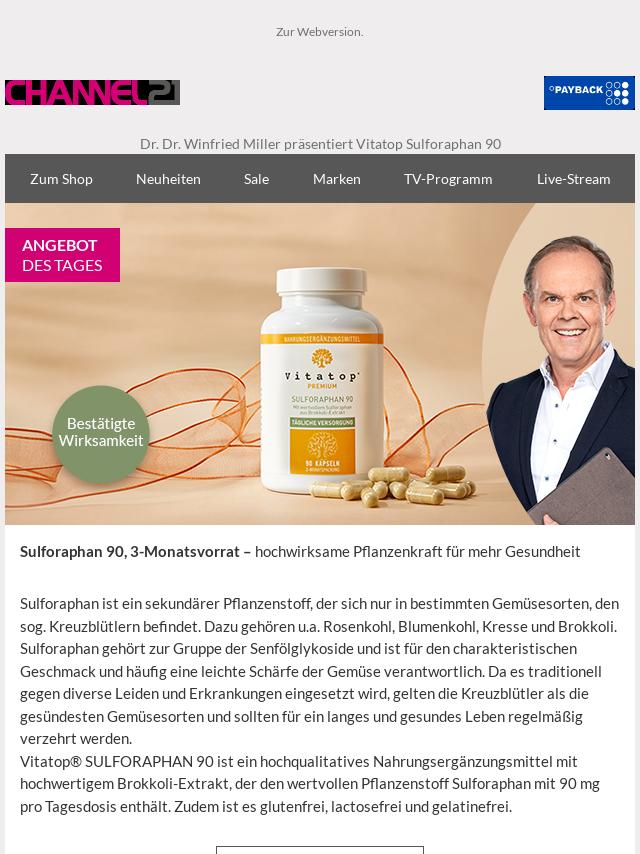Browse Marken in the navigation
This screenshot has height=854, width=640.
336,179
